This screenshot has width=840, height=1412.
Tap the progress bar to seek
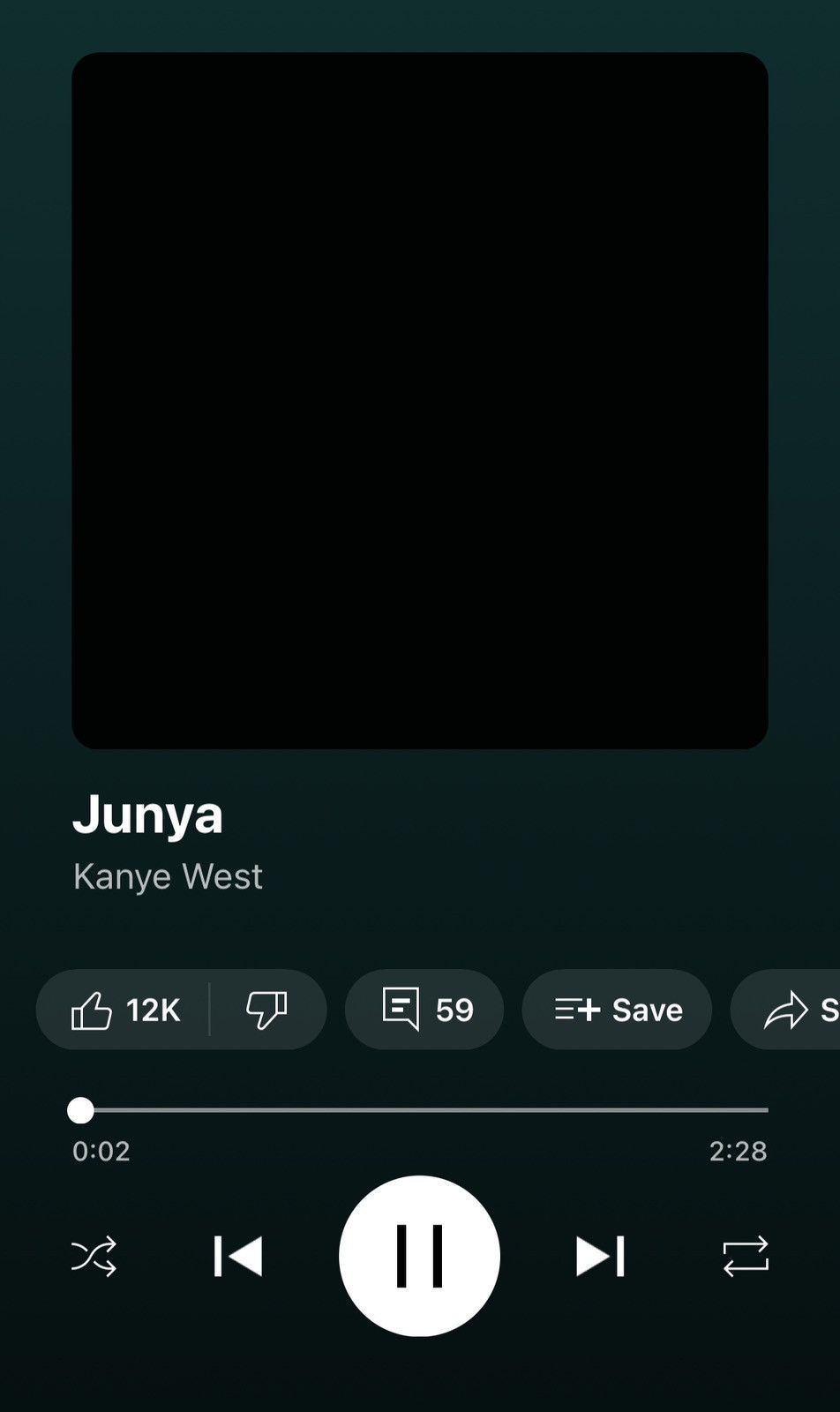(x=420, y=1110)
